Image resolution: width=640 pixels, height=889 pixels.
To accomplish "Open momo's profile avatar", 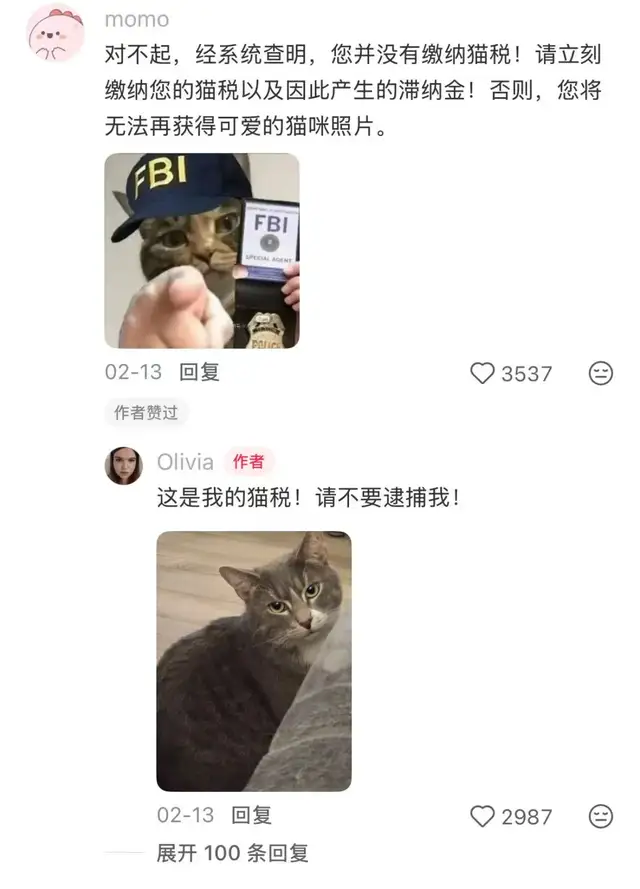I will coord(54,32).
